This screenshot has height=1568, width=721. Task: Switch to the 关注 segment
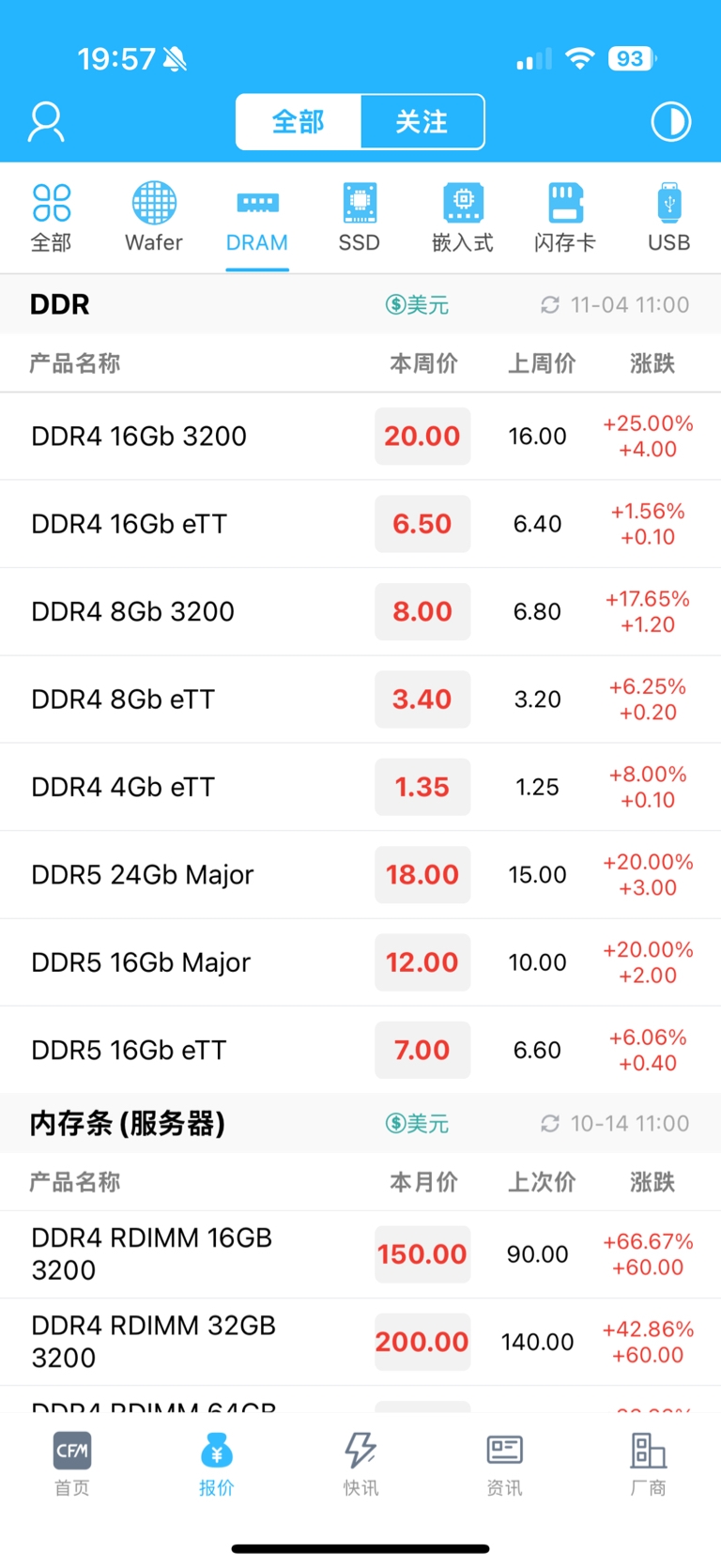(422, 122)
